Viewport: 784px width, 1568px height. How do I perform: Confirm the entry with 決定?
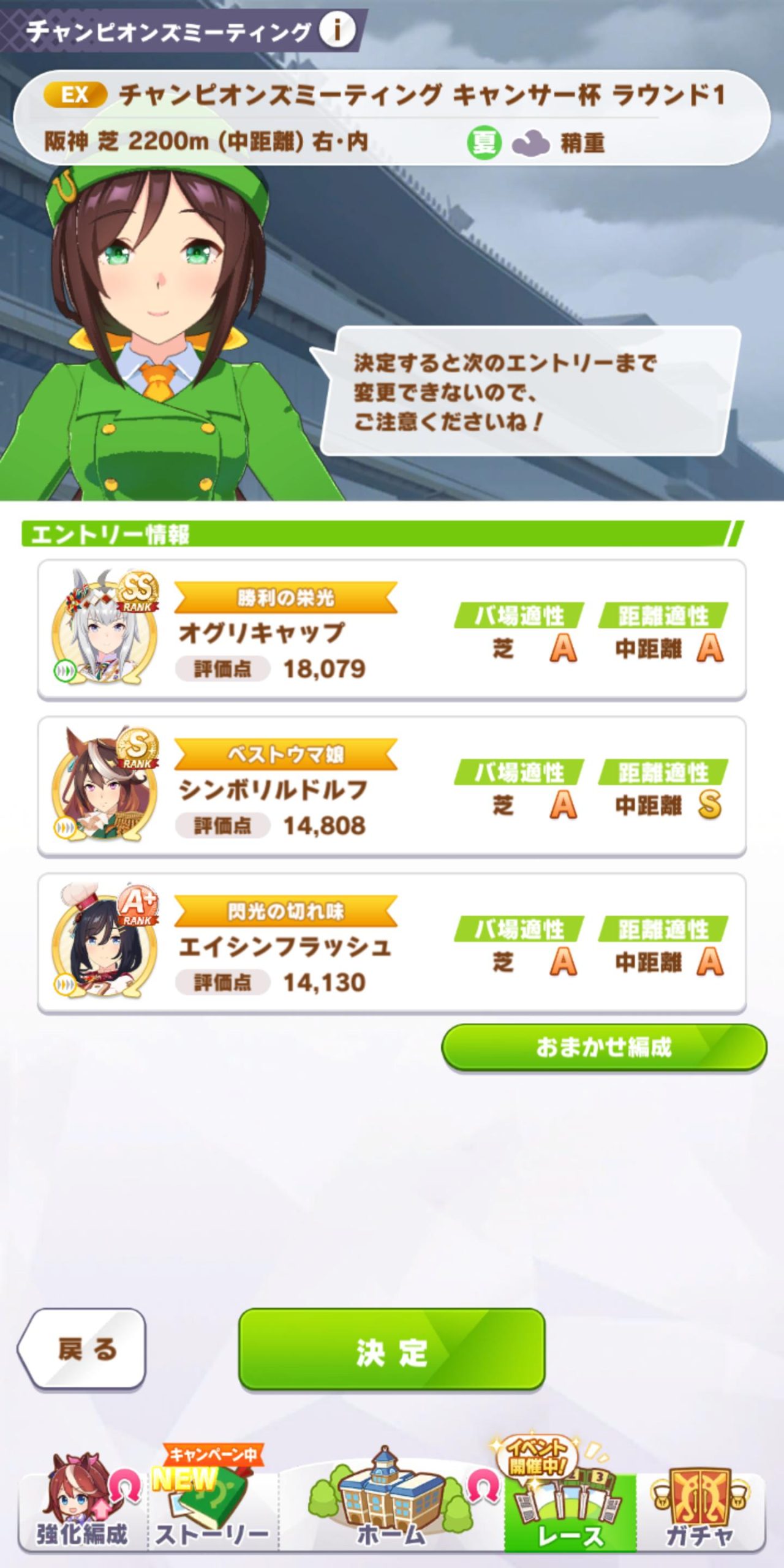click(x=391, y=1348)
